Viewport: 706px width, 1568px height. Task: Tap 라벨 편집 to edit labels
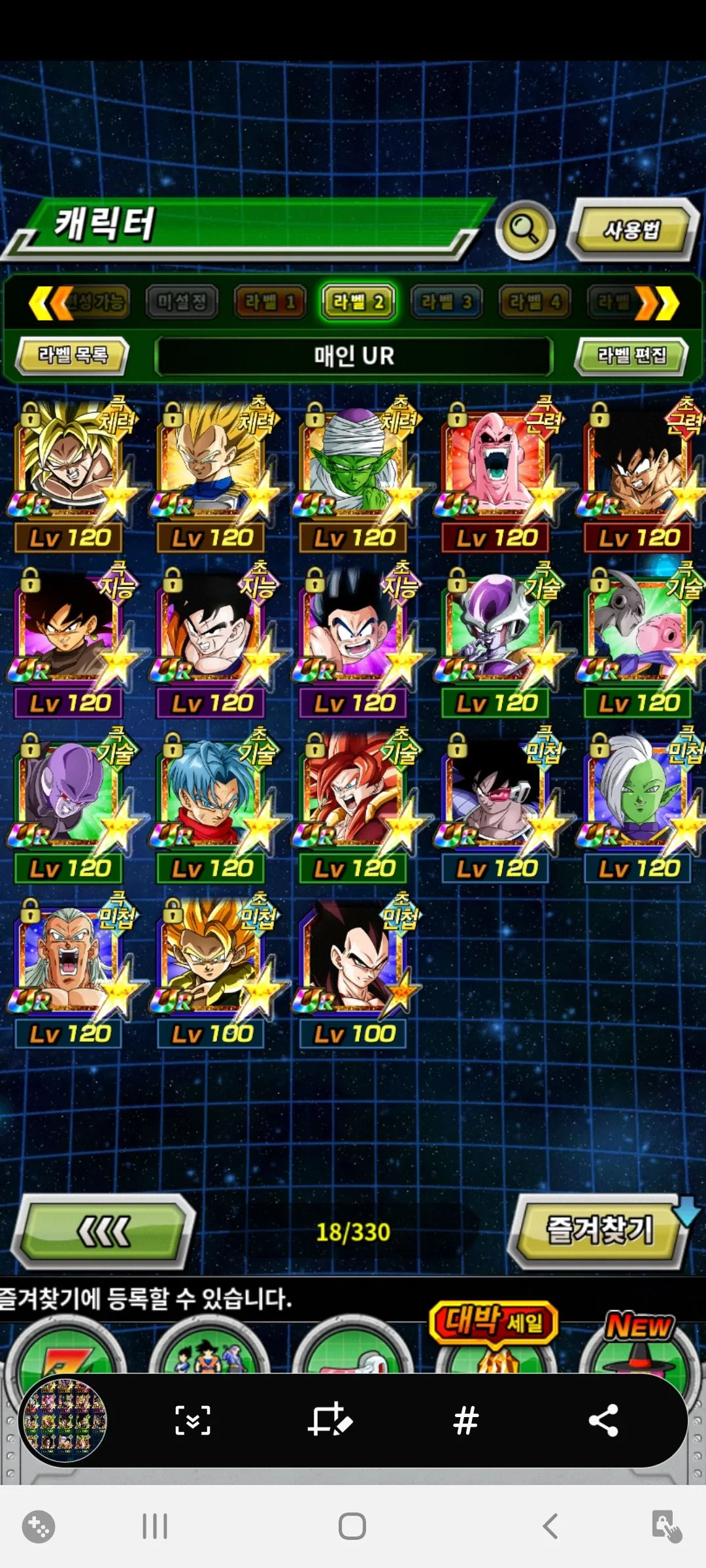[631, 355]
